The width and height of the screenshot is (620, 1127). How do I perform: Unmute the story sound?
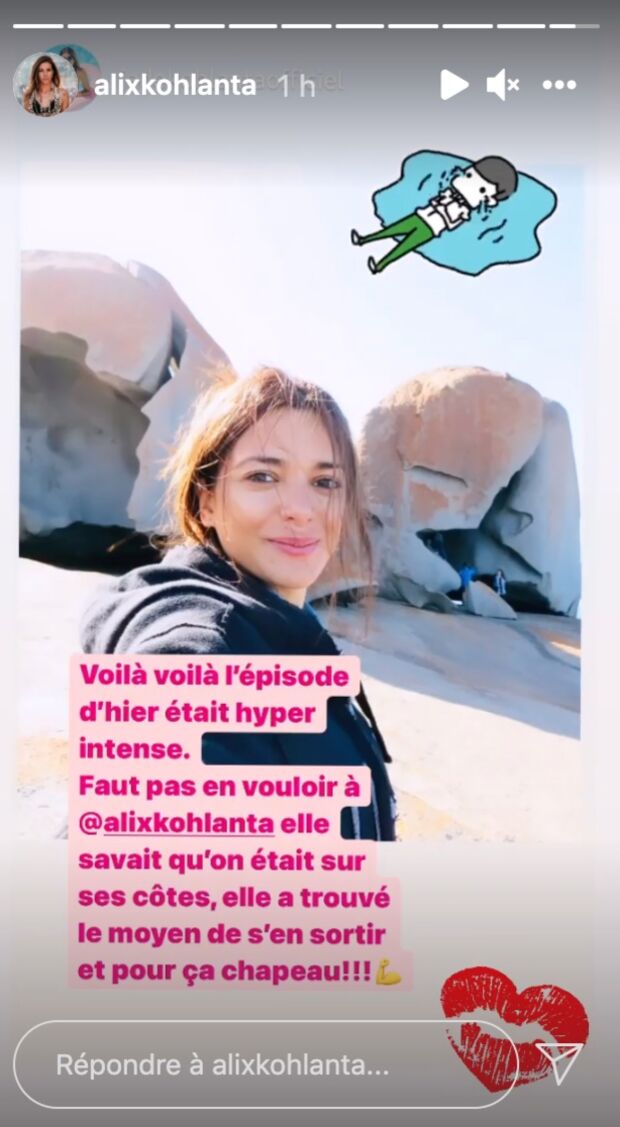click(503, 86)
